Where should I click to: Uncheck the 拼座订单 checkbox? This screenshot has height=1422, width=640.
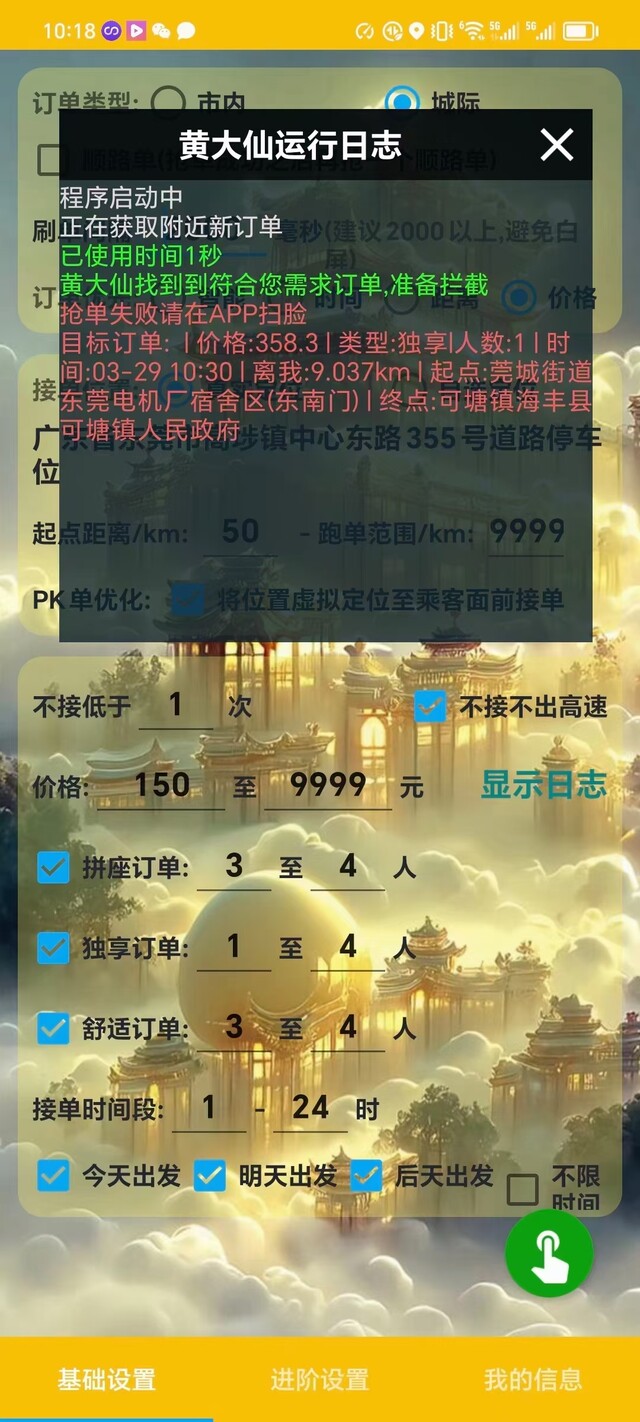pos(53,866)
